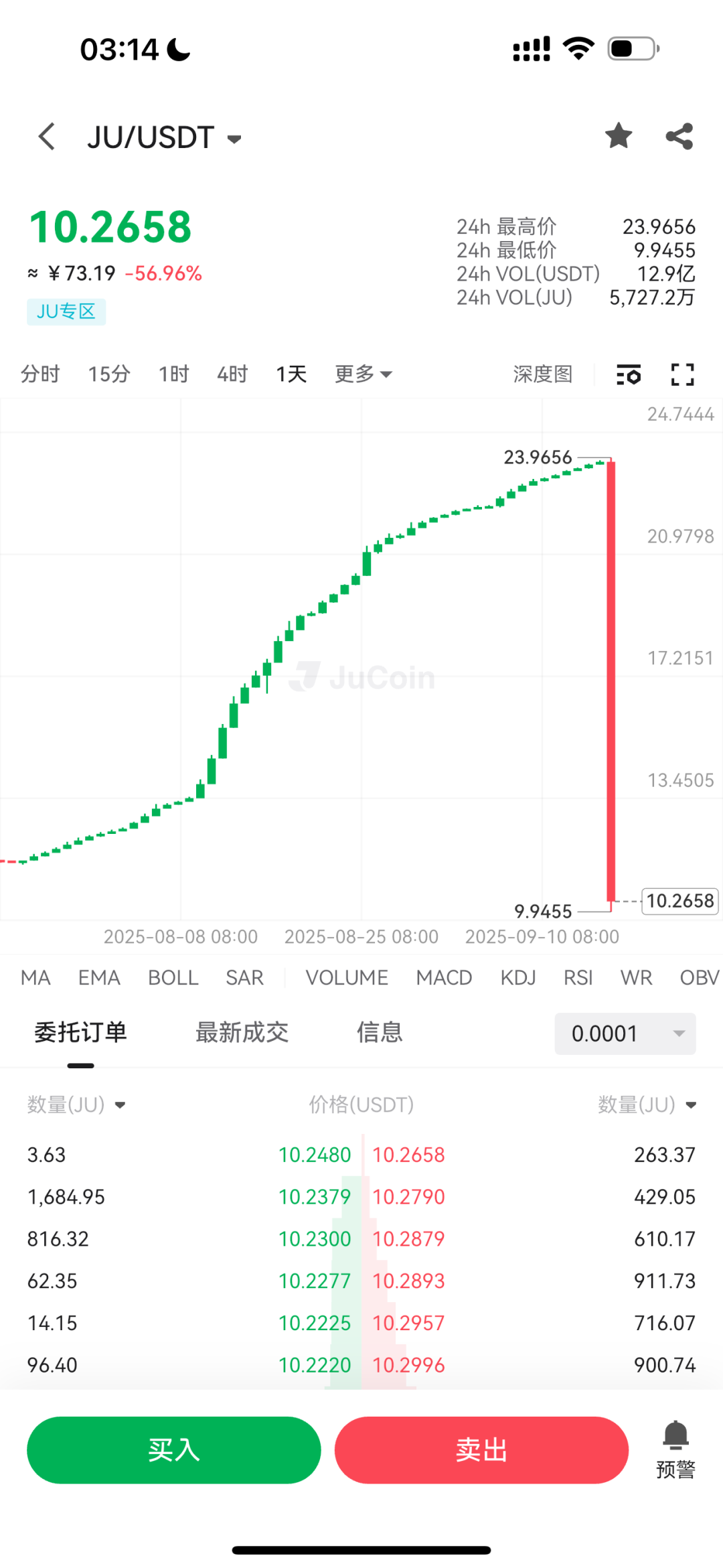Open the 0.0001 price precision dropdown
This screenshot has width=723, height=1568.
click(x=624, y=1033)
